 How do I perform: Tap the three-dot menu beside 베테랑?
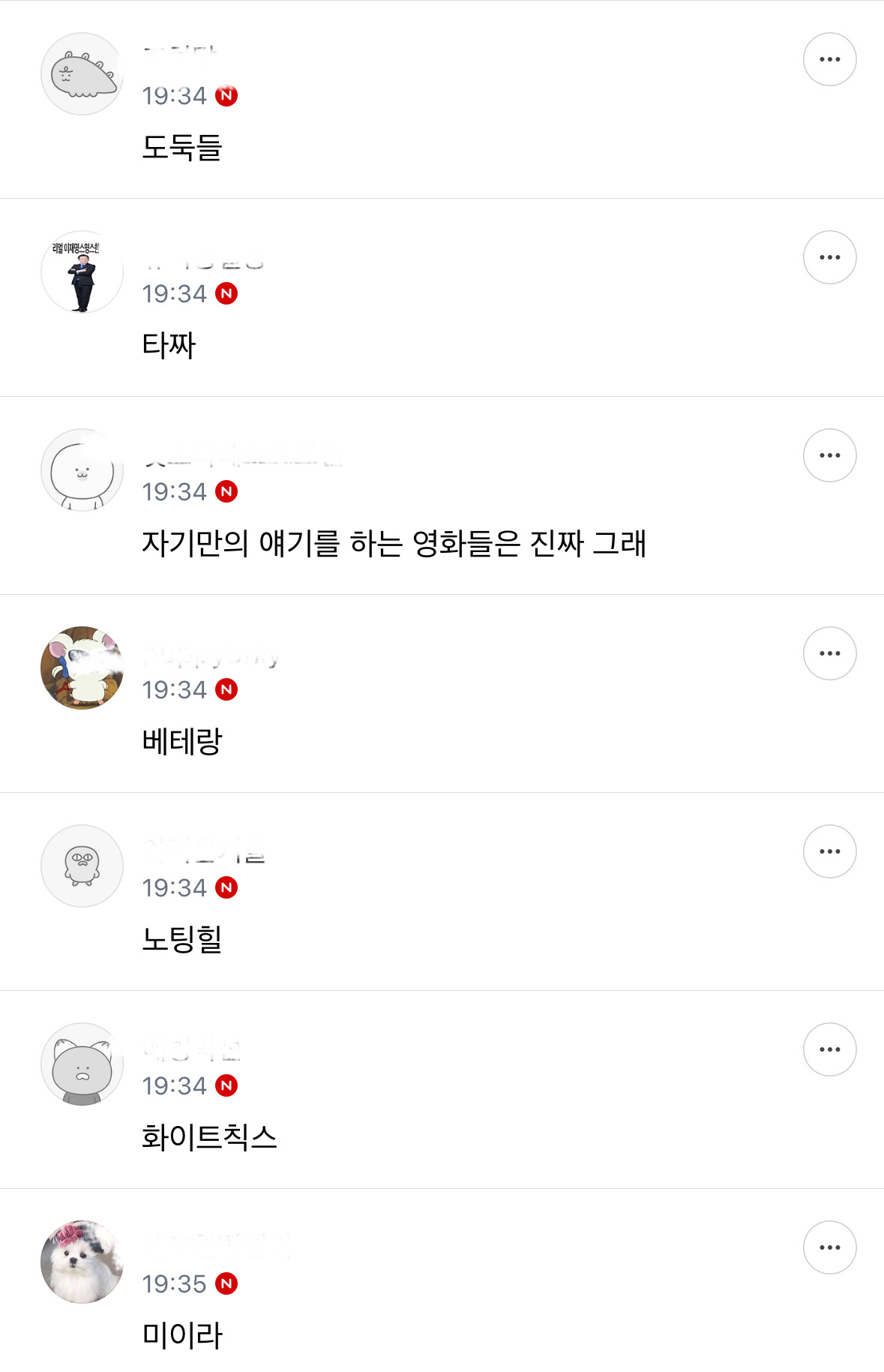click(829, 653)
